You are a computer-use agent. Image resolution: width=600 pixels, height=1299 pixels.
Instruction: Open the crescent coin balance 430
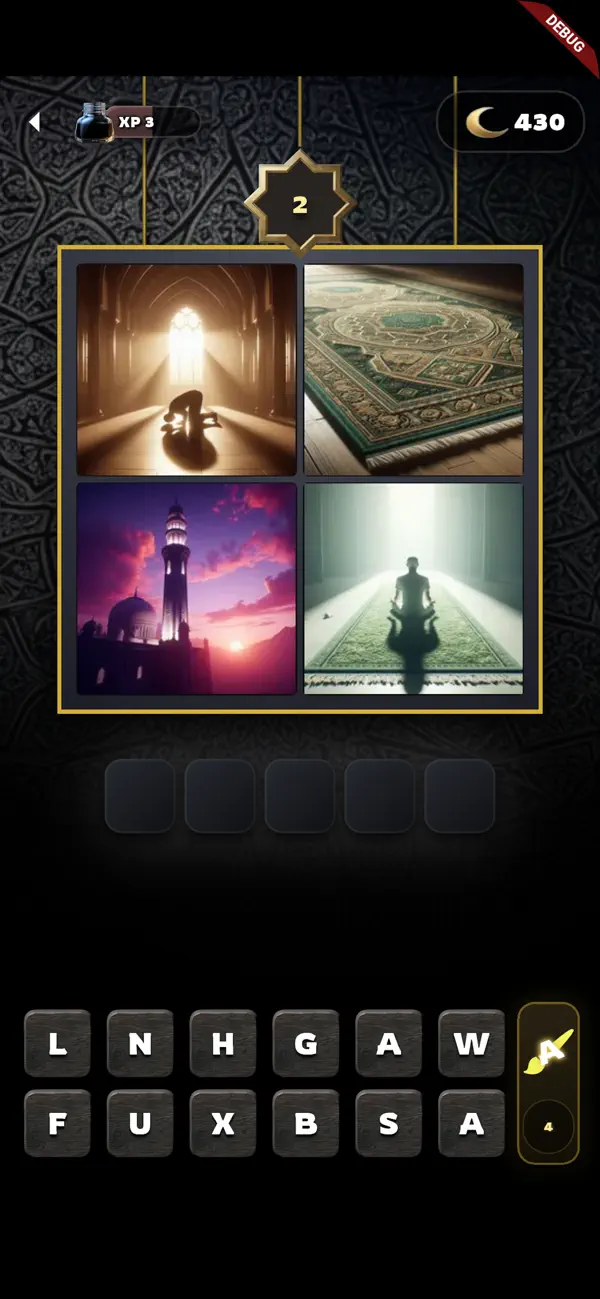point(511,122)
